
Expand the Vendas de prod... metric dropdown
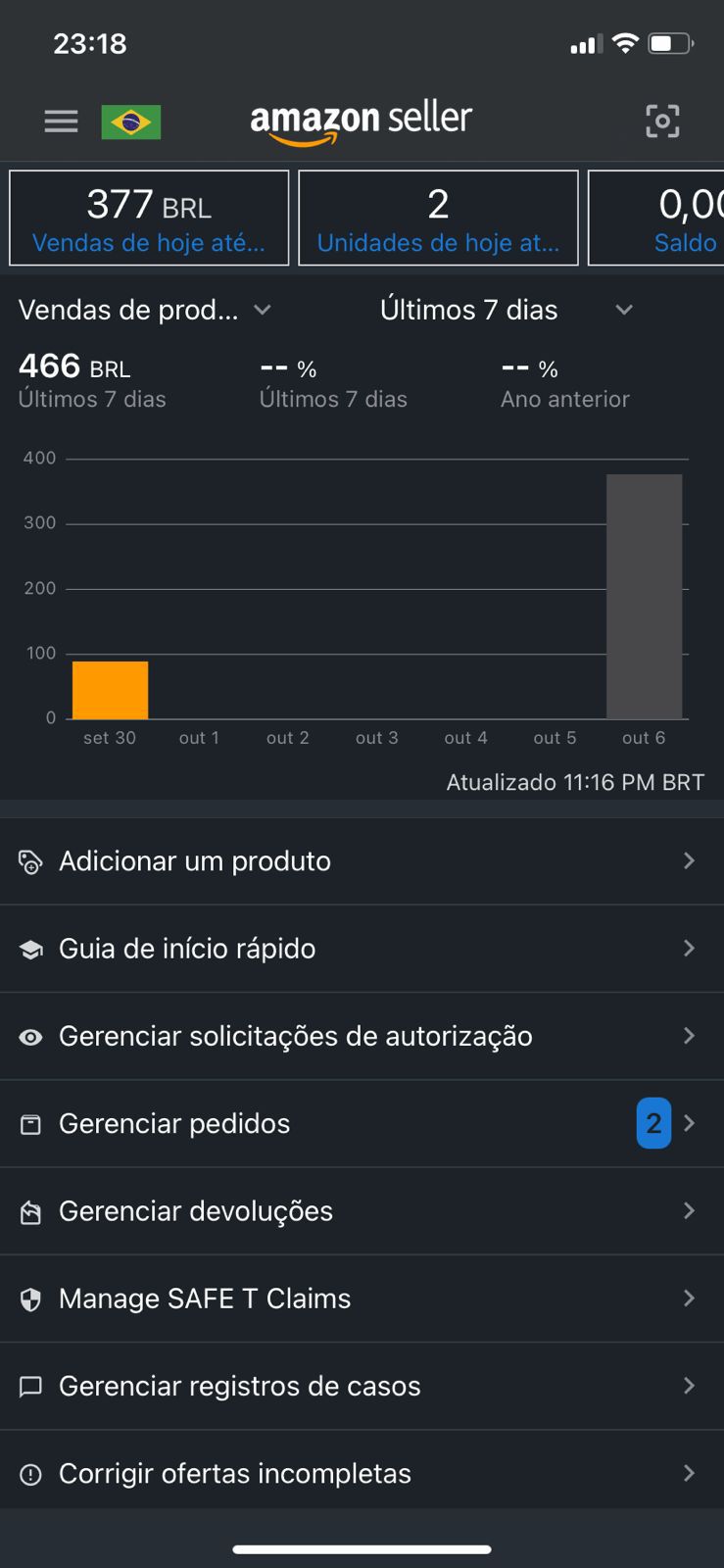click(x=145, y=311)
